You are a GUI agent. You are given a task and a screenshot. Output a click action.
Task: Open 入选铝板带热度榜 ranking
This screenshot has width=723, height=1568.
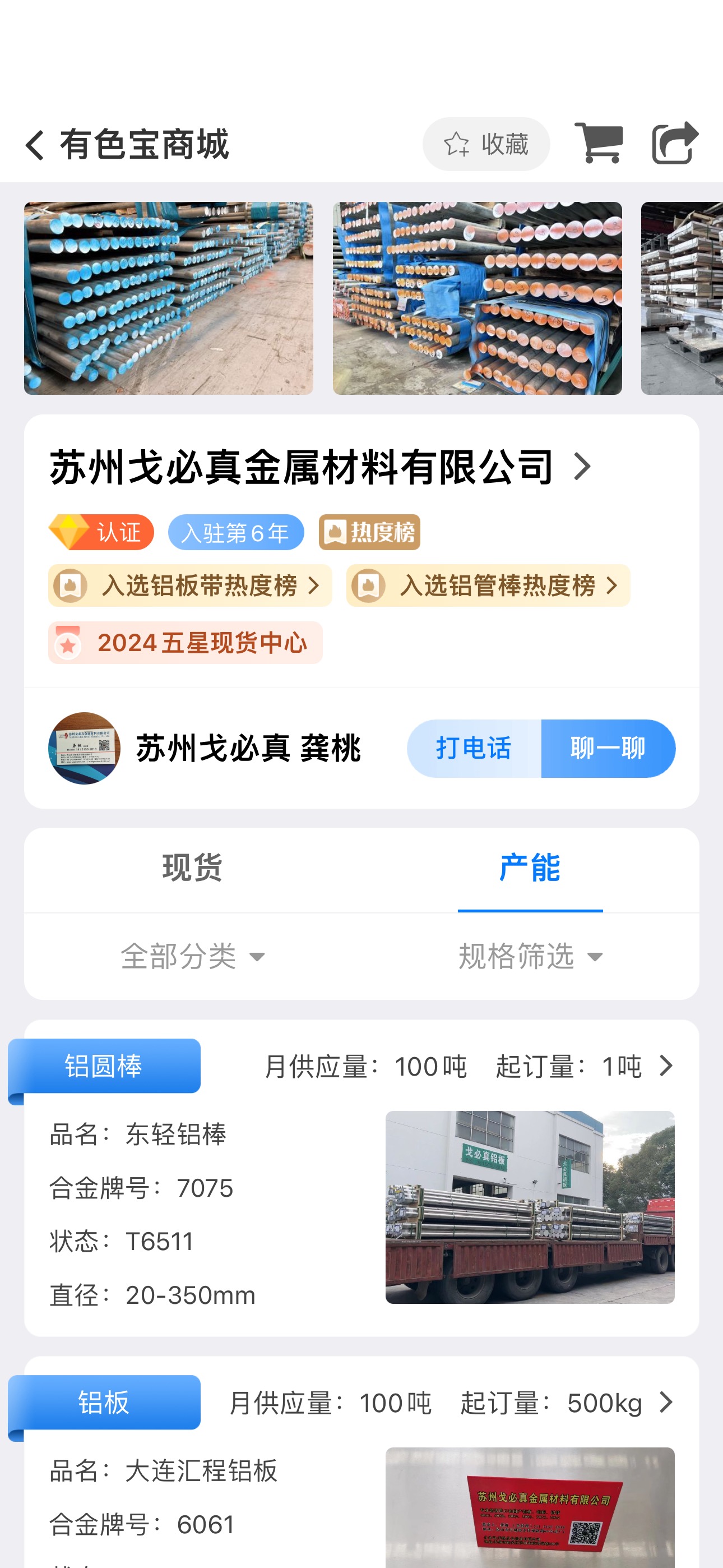click(x=190, y=585)
